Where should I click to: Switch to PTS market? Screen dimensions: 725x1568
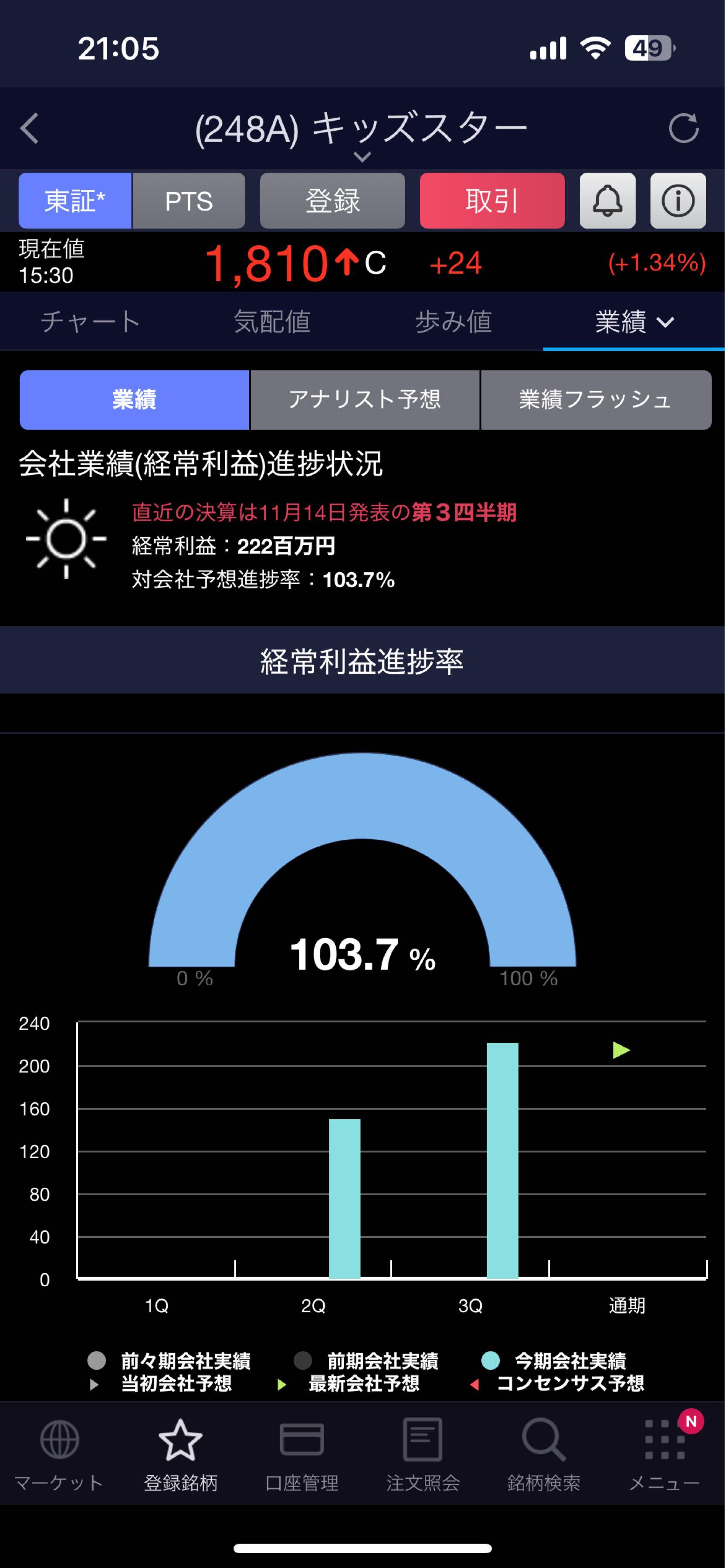(x=189, y=201)
